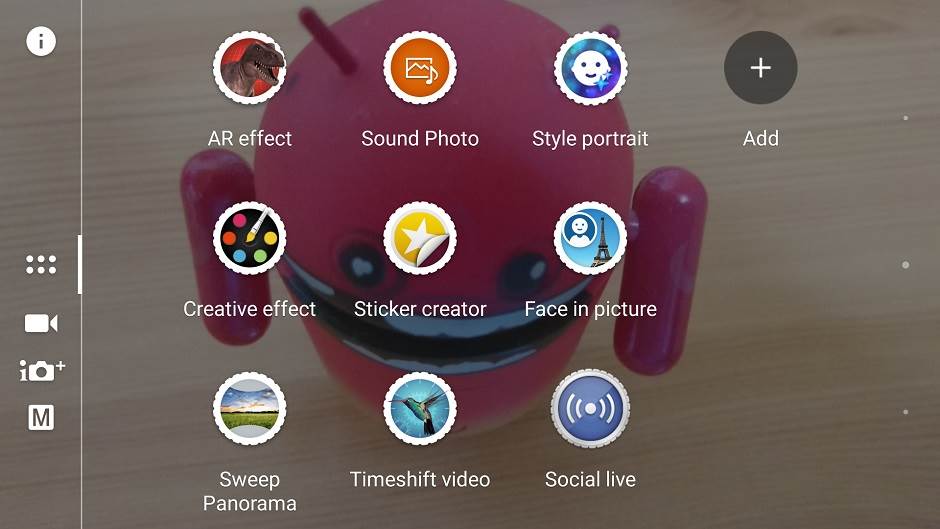The image size is (940, 529).
Task: Switch to video camera mode
Action: pyautogui.click(x=41, y=323)
